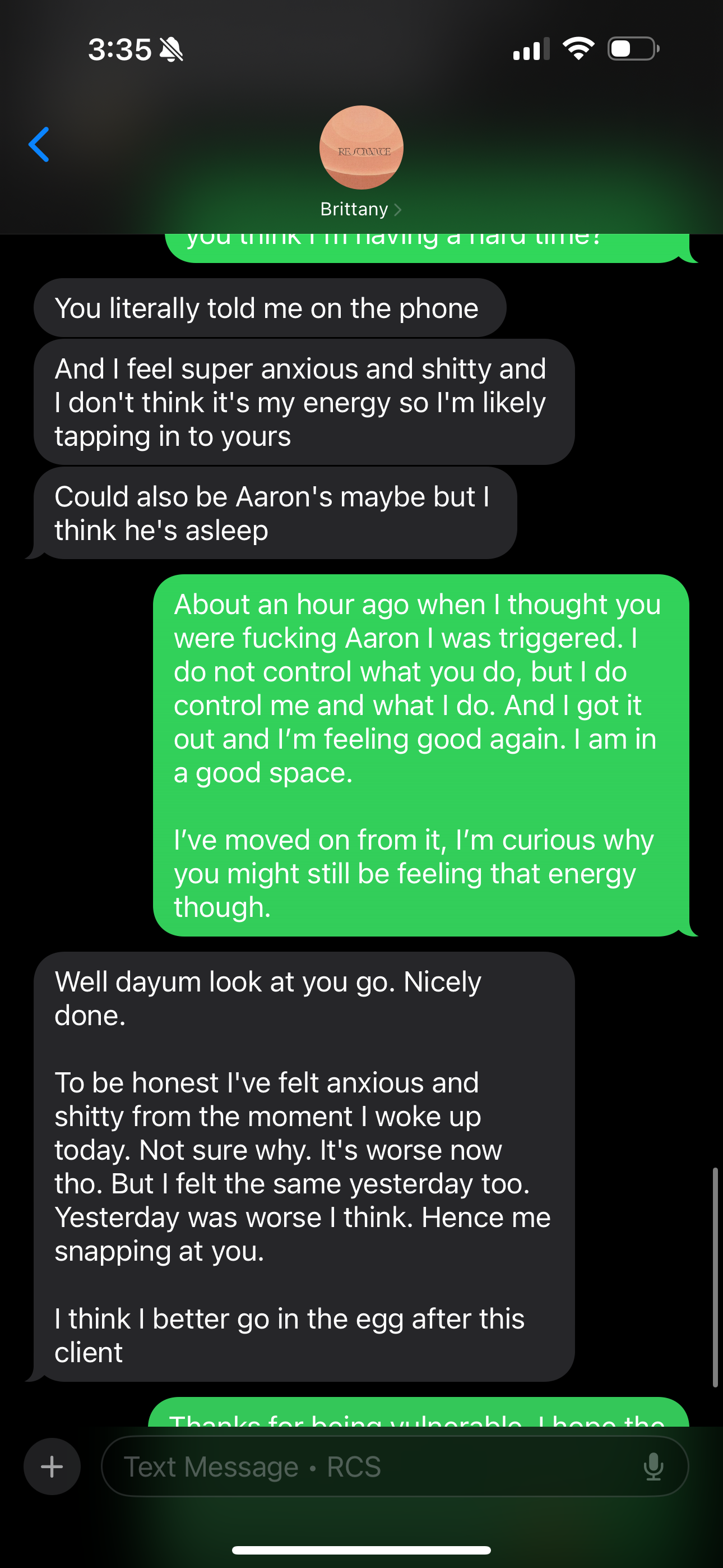Go back to the conversations list

(39, 145)
